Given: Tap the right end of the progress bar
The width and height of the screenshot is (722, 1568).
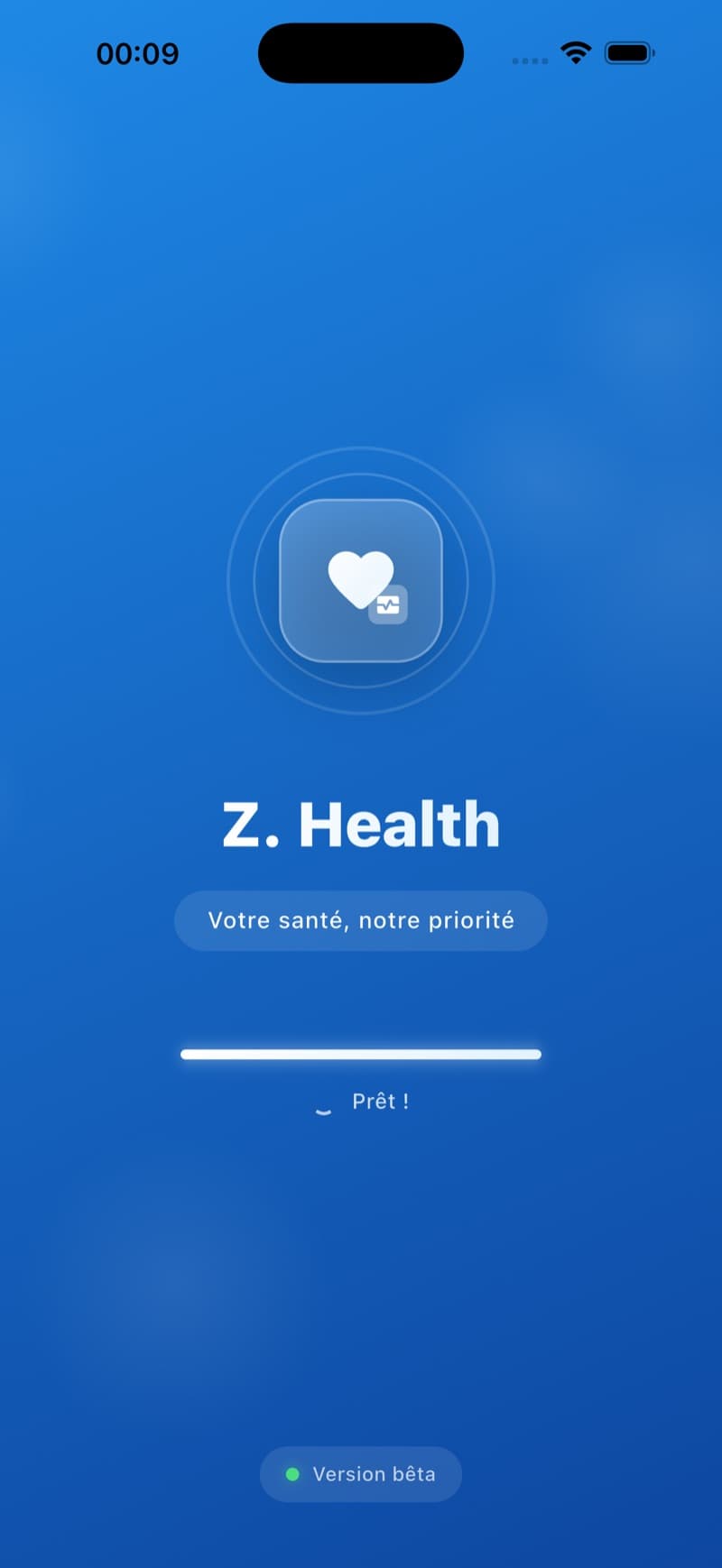Looking at the screenshot, I should 534,1054.
